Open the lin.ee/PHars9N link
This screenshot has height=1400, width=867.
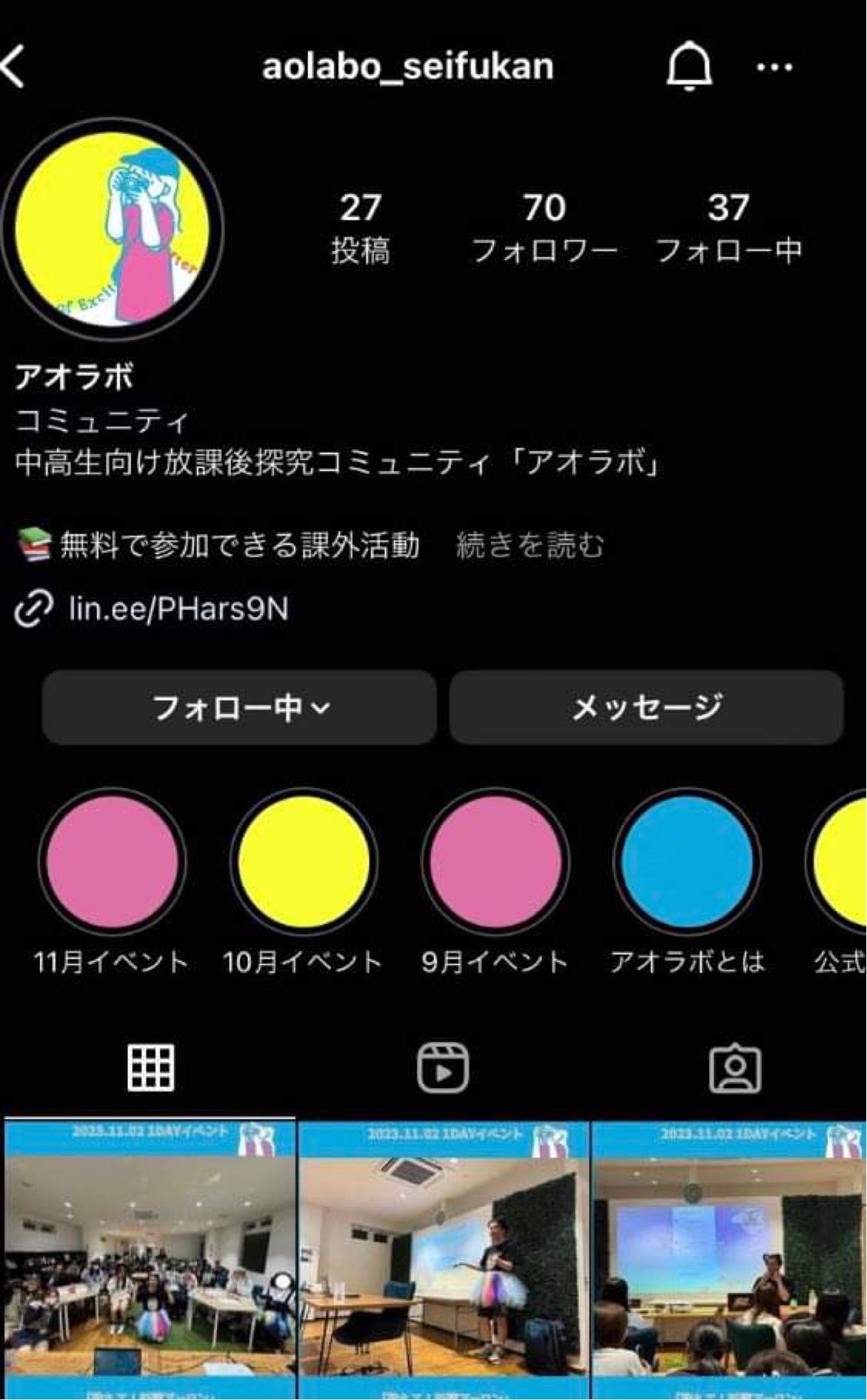point(178,609)
